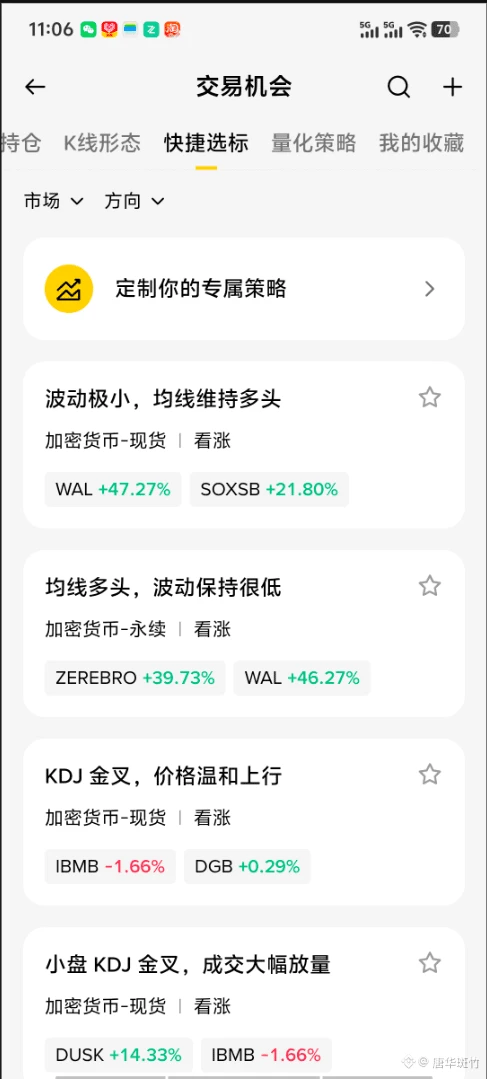
Task: Star the KDJ 金叉，价格温和上行 strategy
Action: (x=430, y=774)
